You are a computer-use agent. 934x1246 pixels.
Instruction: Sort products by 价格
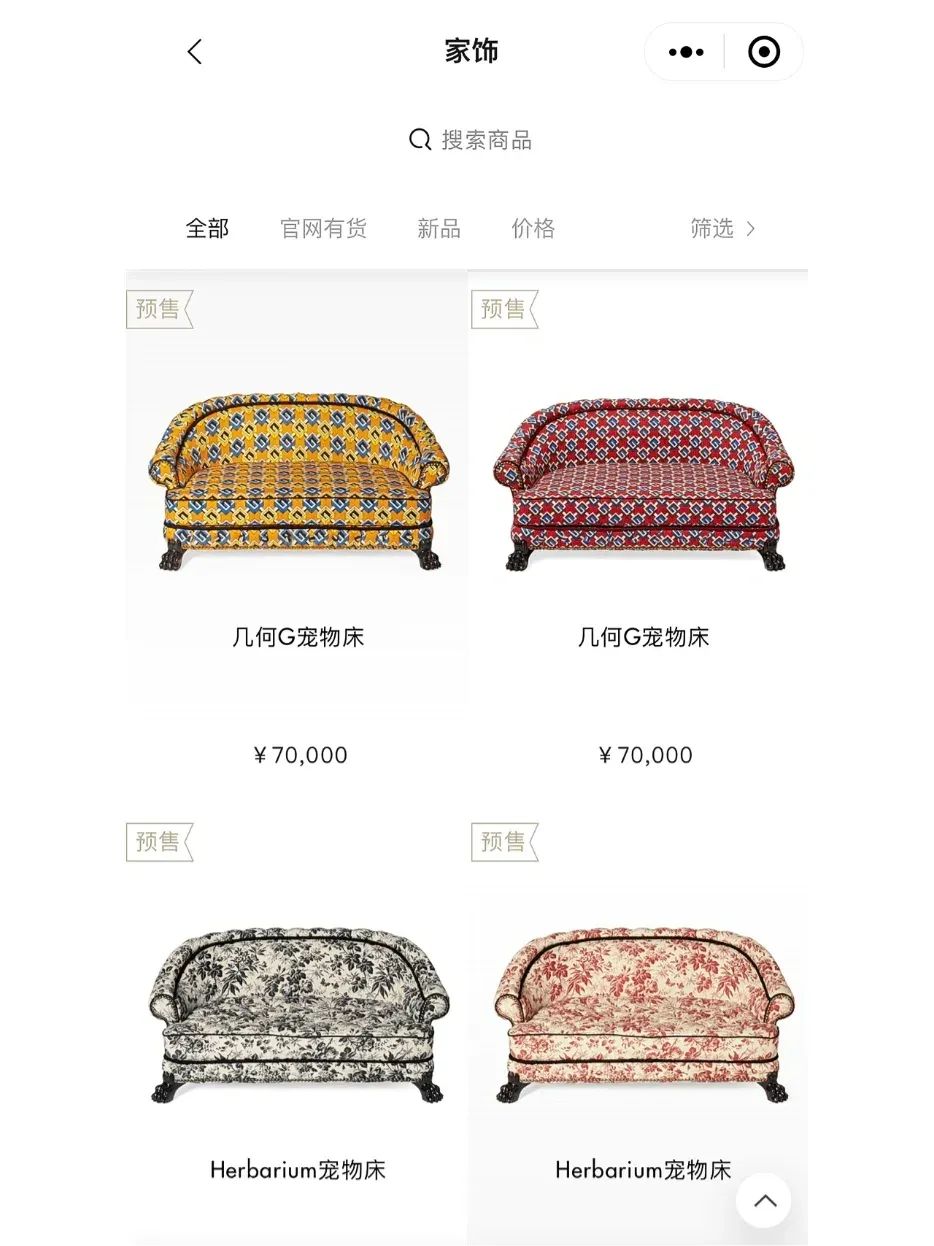533,229
